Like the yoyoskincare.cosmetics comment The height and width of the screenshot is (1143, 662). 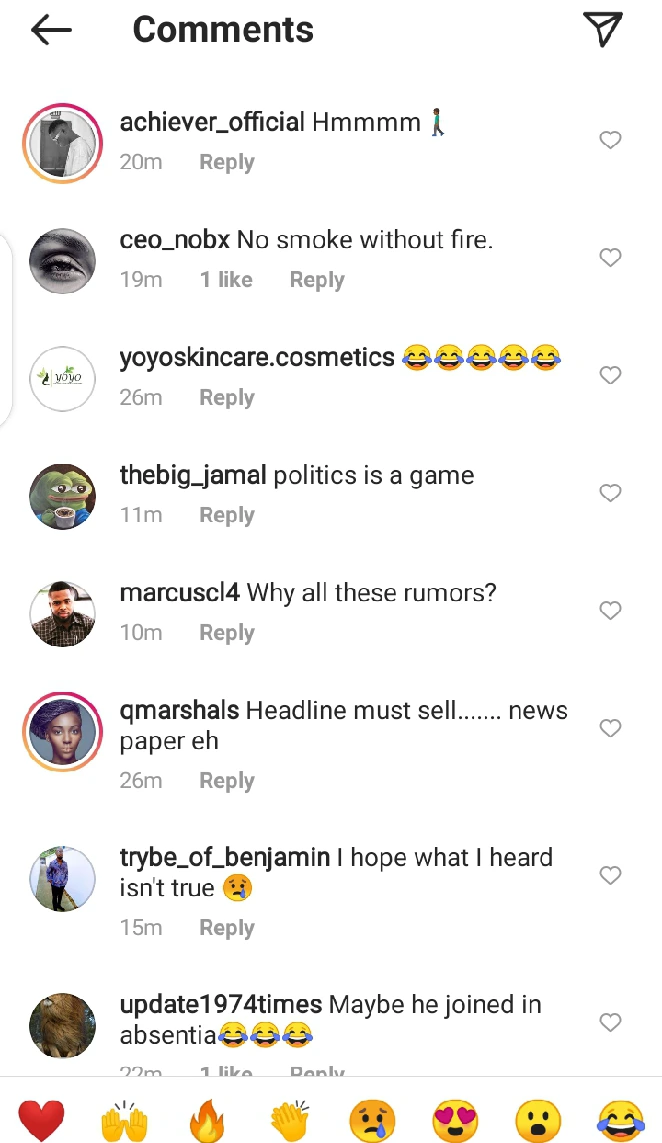(610, 375)
